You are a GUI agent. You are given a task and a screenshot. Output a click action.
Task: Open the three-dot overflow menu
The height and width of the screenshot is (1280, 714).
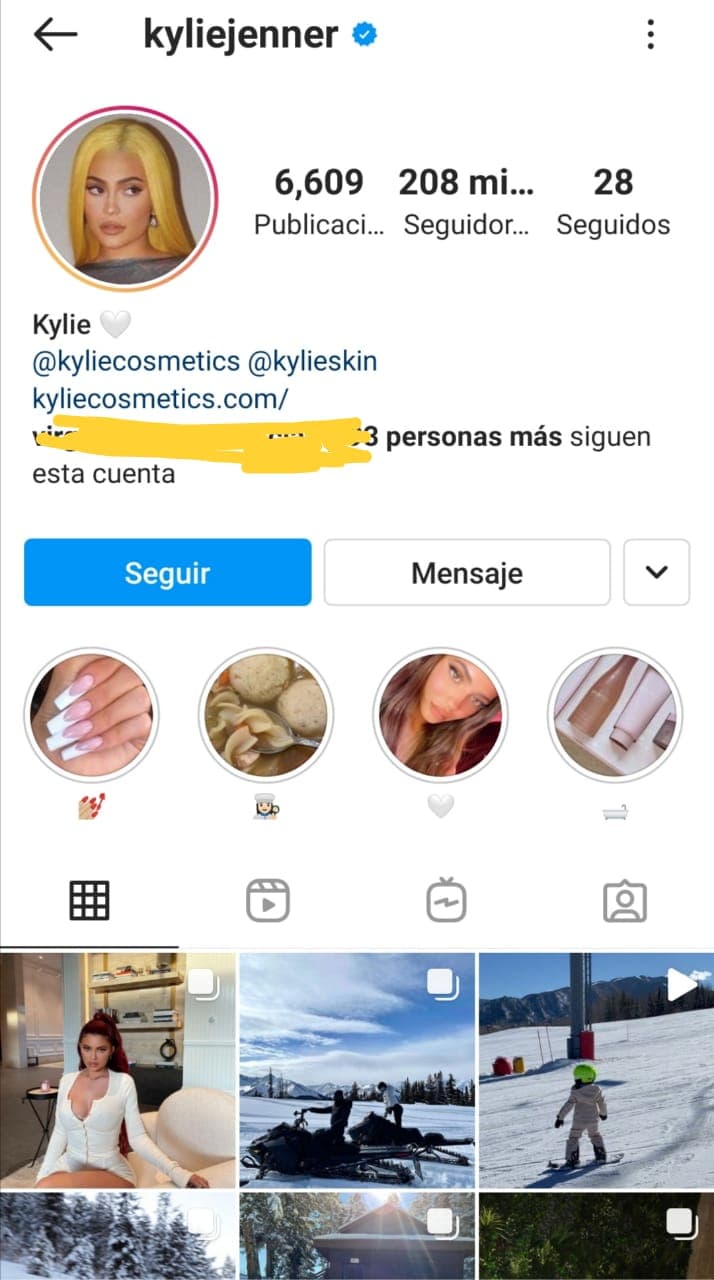pos(650,35)
